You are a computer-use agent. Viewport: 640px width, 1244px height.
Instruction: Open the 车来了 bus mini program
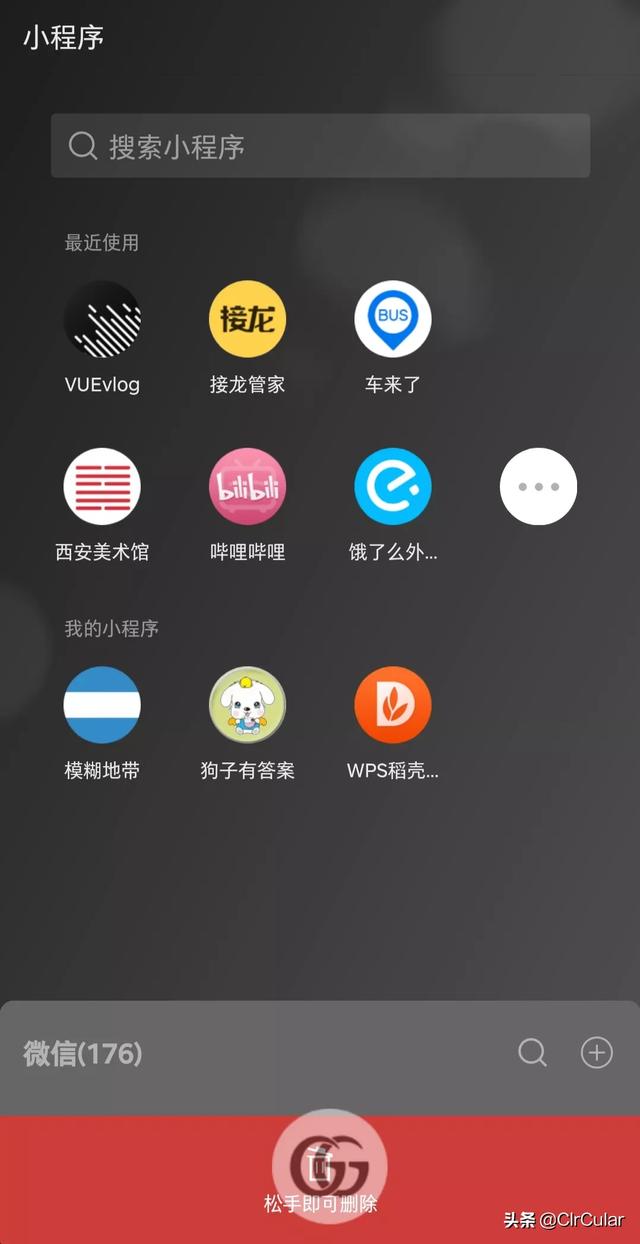coord(393,319)
